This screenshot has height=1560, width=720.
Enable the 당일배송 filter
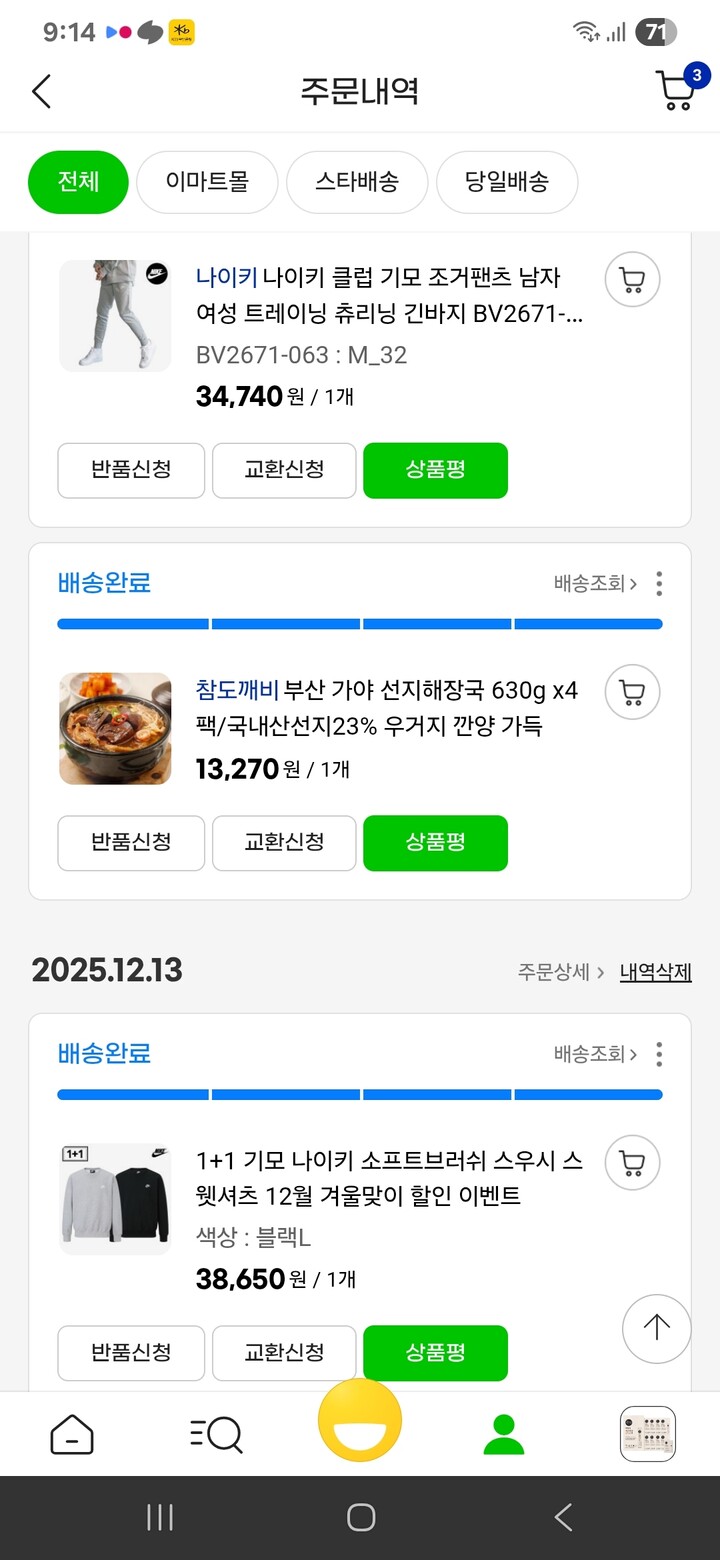(x=507, y=182)
